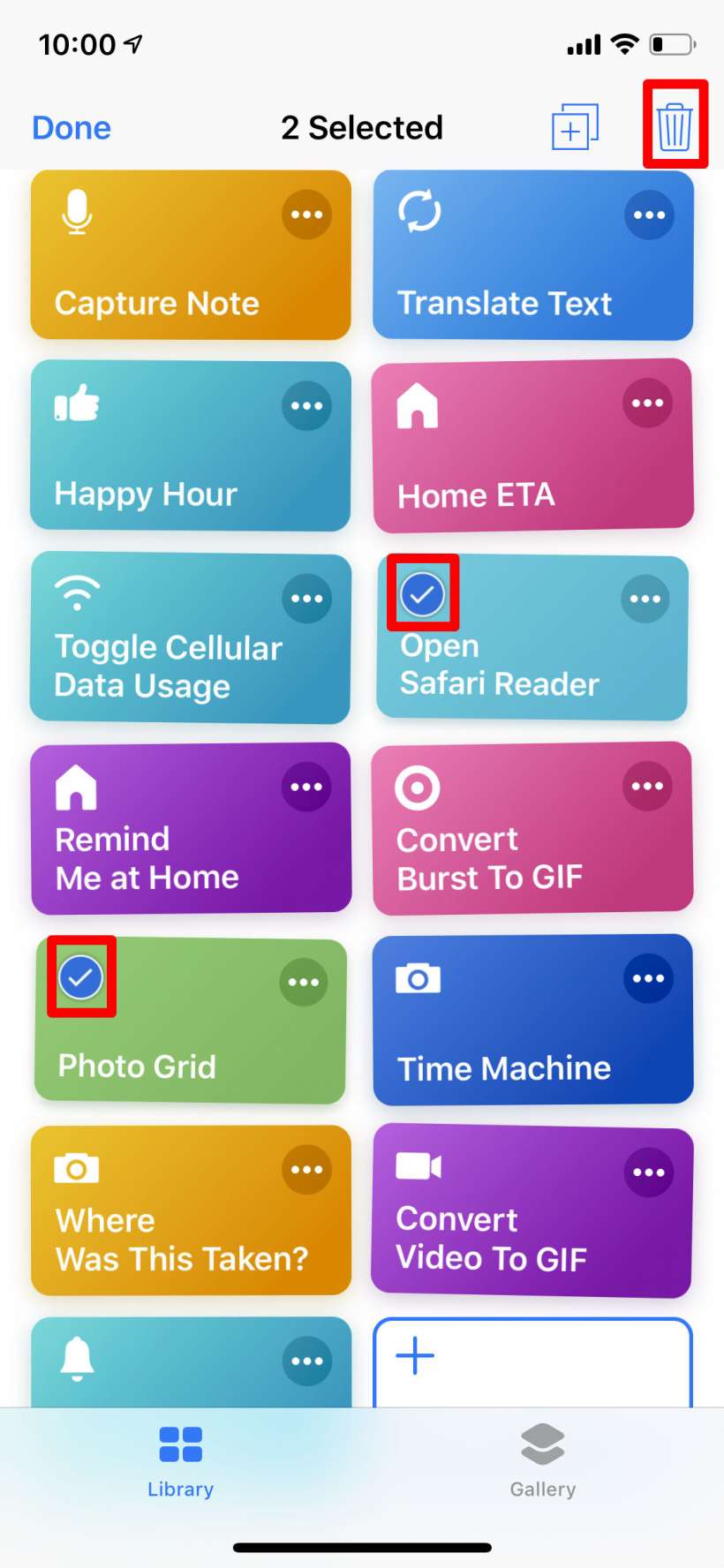
Task: Open the Home ETA three-dot menu
Action: [x=647, y=403]
